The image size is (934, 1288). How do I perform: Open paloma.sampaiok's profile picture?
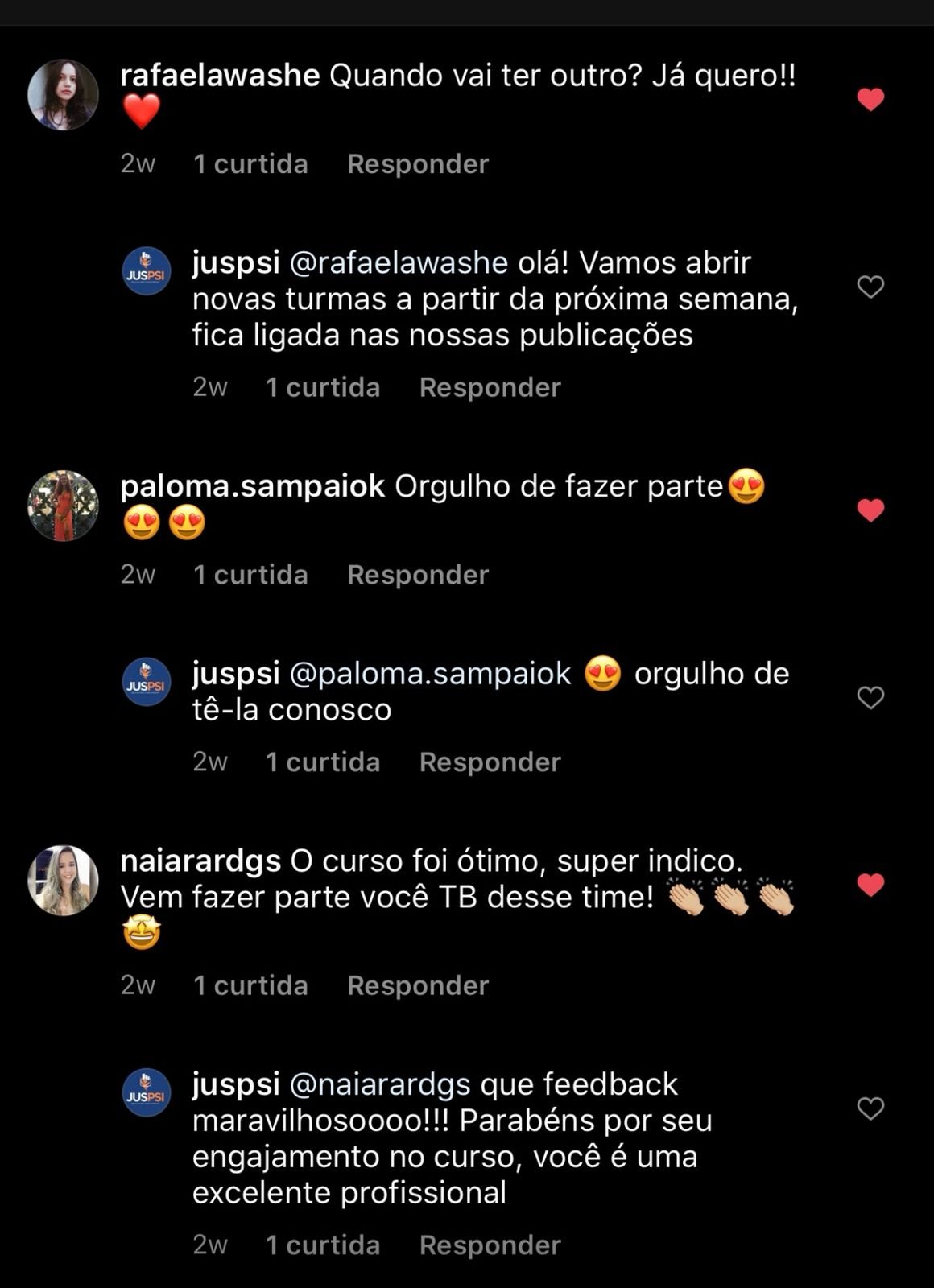point(63,506)
